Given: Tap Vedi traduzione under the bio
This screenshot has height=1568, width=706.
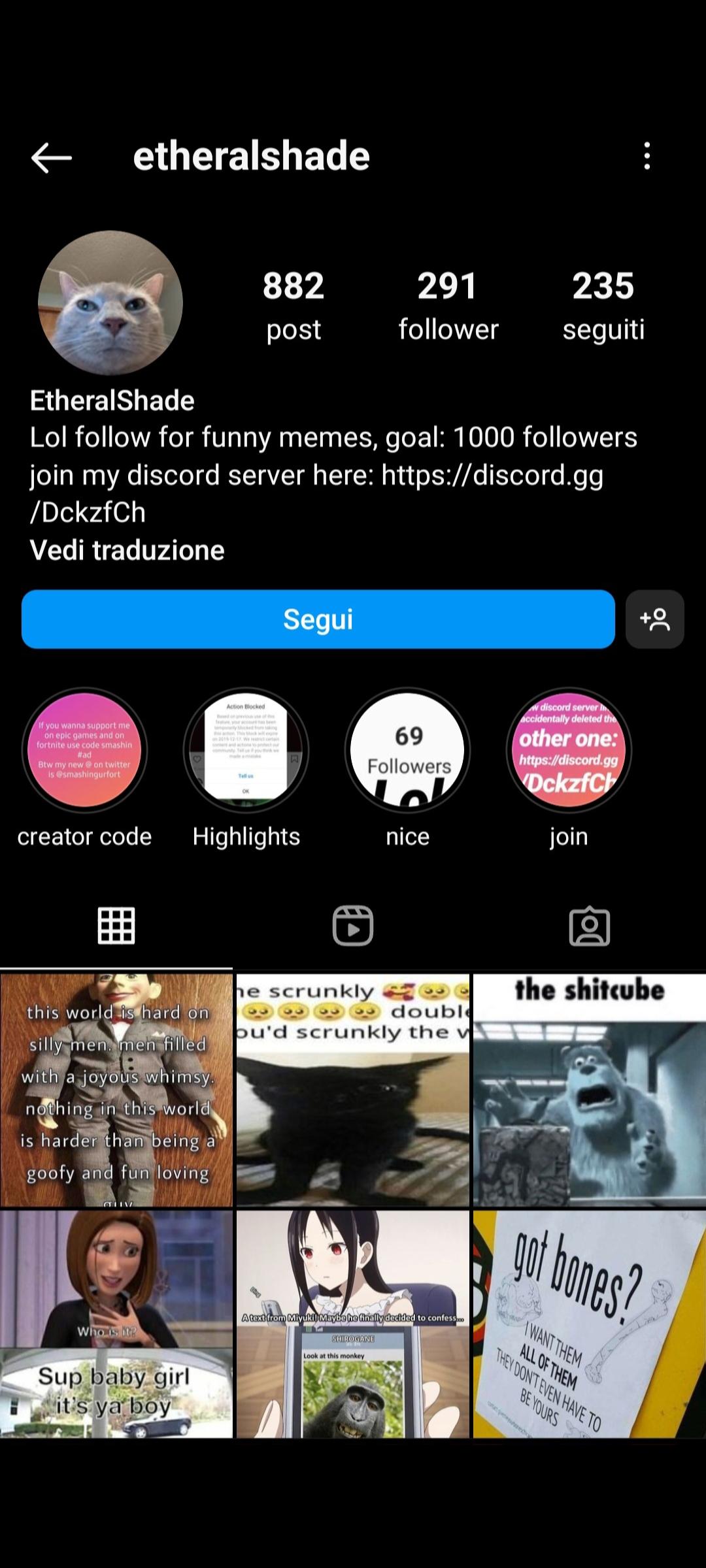Looking at the screenshot, I should pyautogui.click(x=127, y=550).
